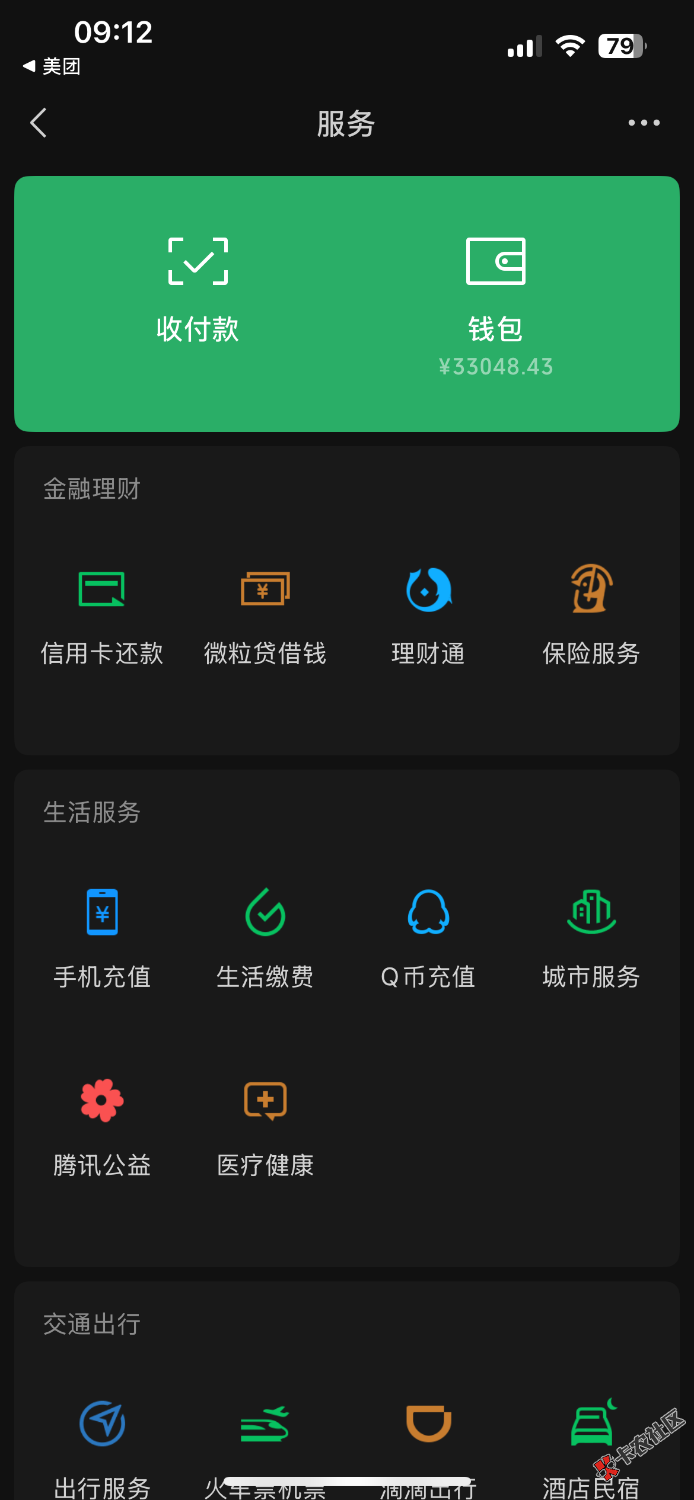
Task: Open 收付款 to pay or receive
Action: click(x=198, y=290)
